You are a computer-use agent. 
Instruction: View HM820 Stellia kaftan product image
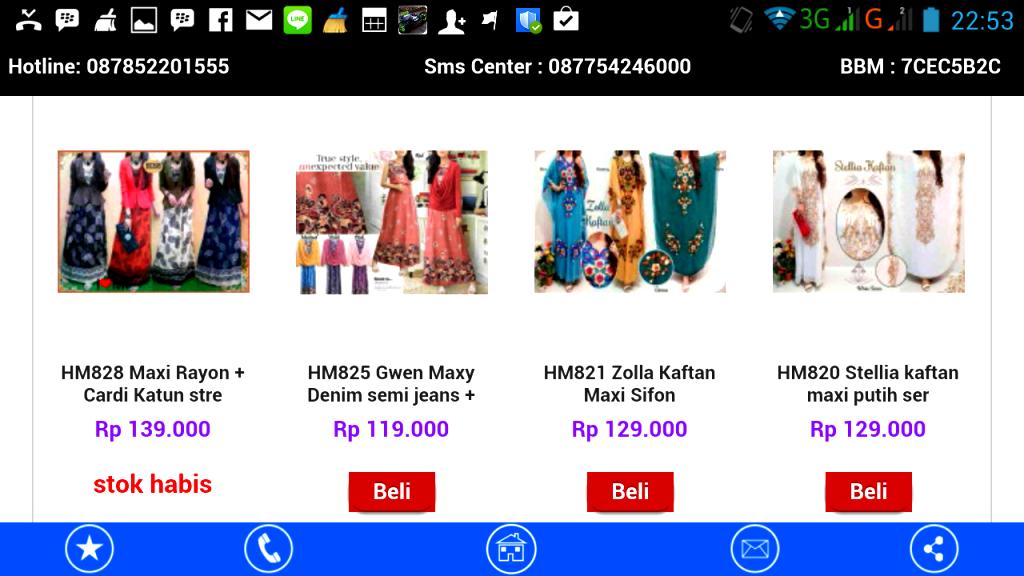pos(868,221)
